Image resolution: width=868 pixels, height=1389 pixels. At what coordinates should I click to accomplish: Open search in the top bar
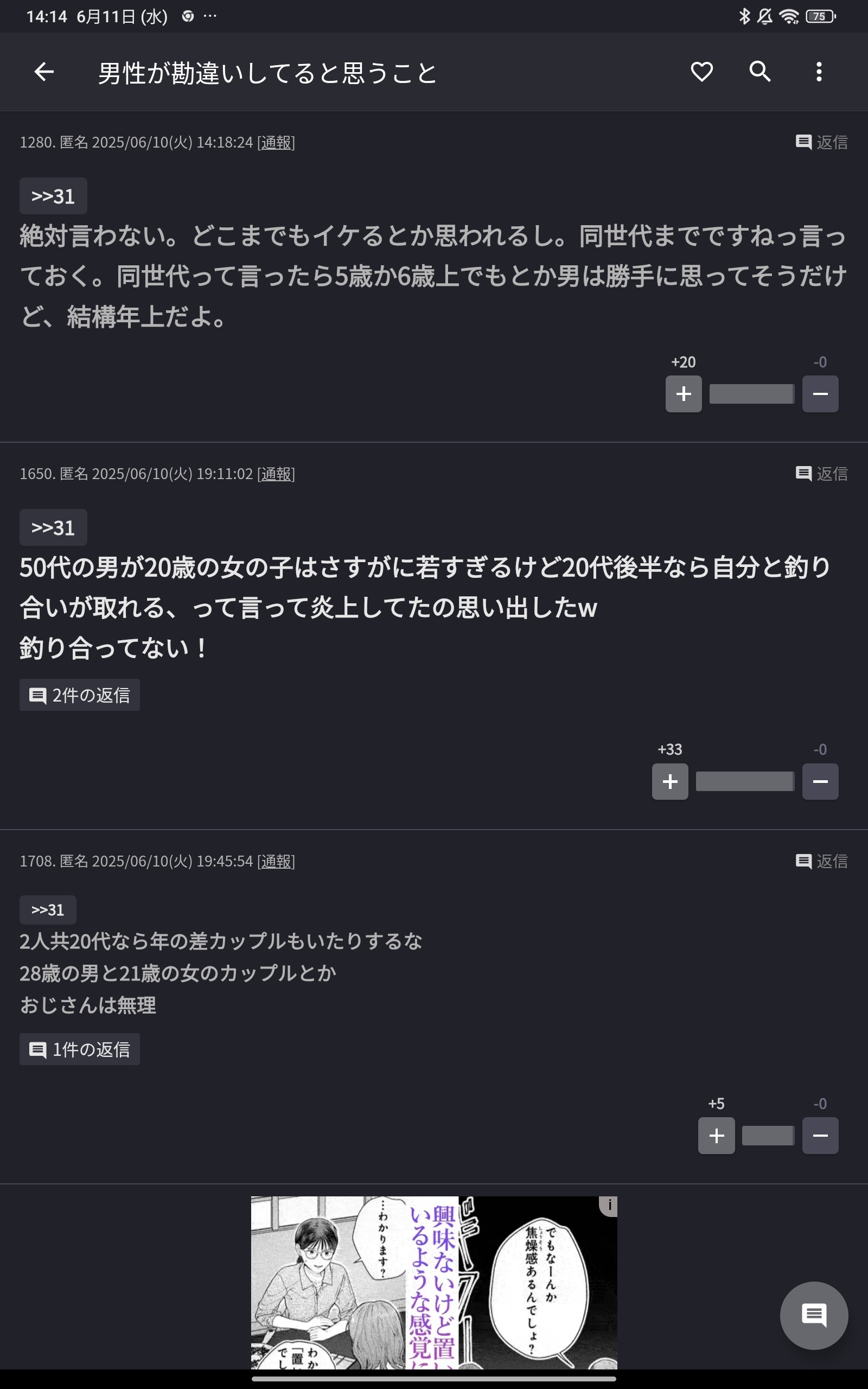point(760,72)
